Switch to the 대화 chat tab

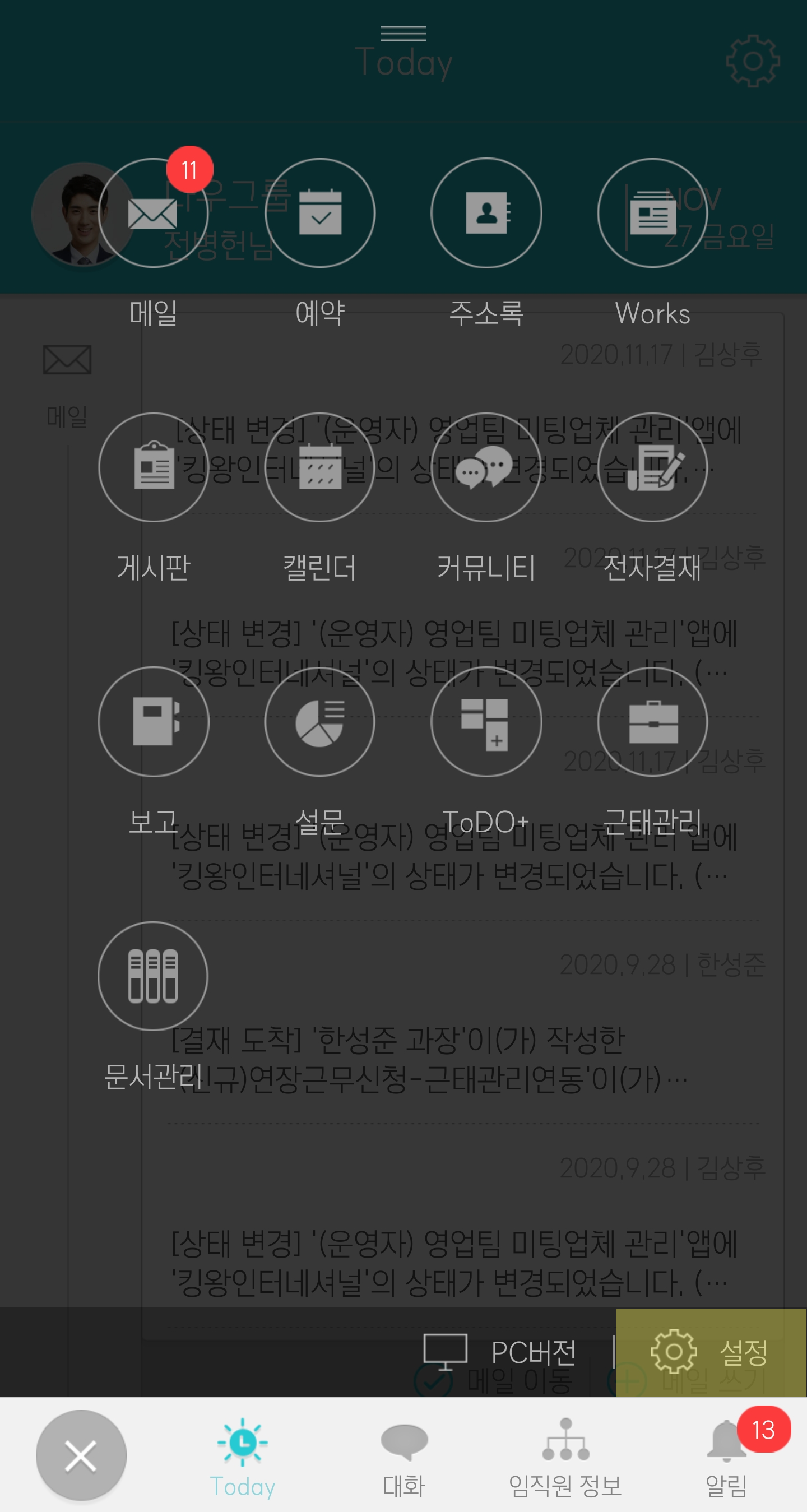click(404, 1457)
